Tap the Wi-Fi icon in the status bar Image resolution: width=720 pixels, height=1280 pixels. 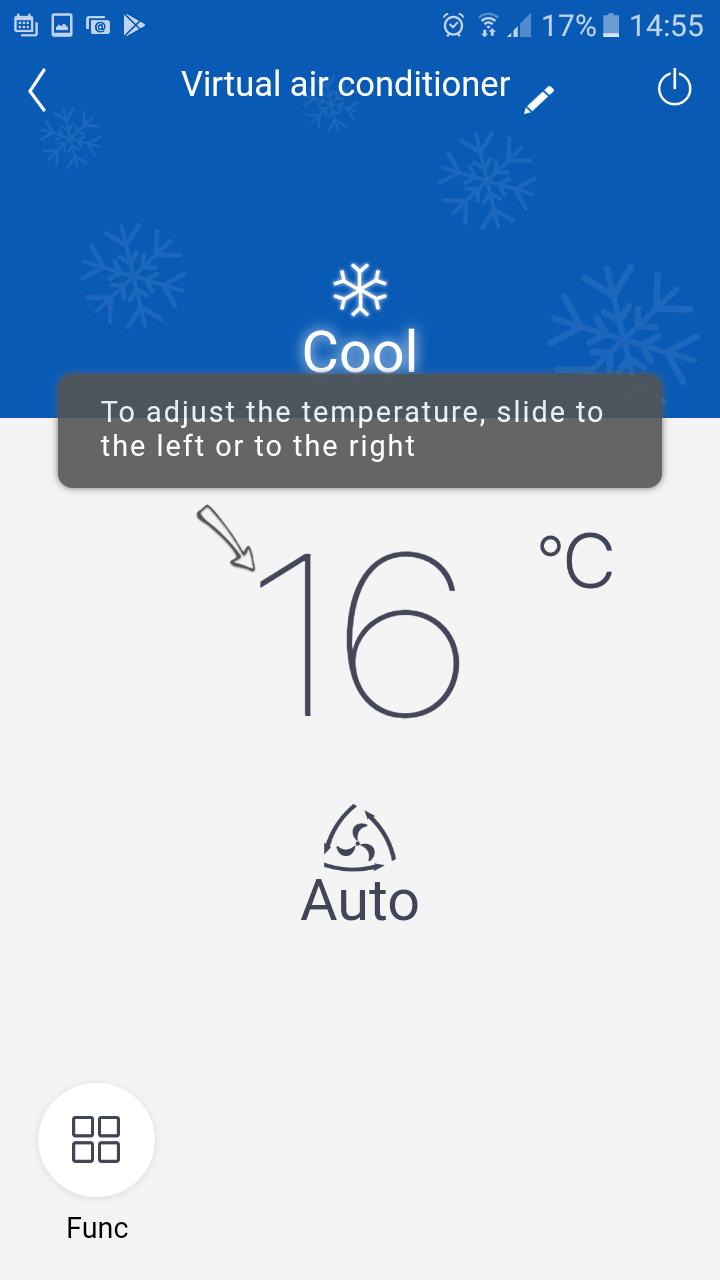[487, 24]
